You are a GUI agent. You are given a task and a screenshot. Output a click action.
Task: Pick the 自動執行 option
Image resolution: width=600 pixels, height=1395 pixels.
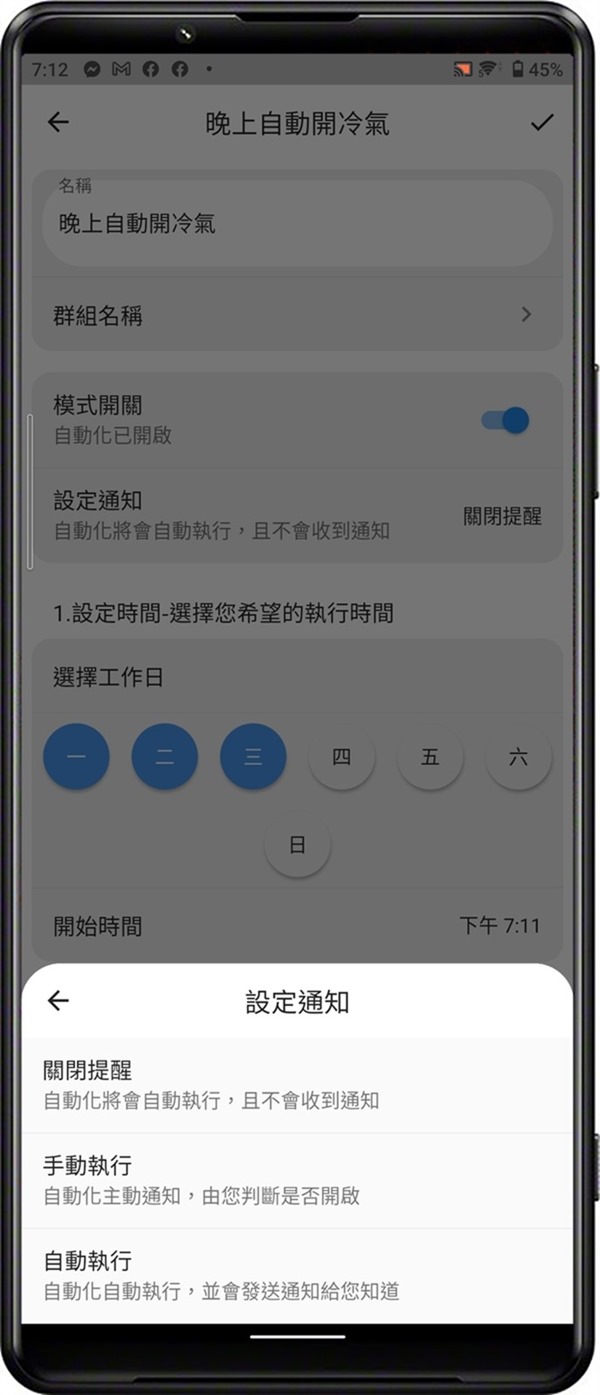click(x=296, y=1275)
